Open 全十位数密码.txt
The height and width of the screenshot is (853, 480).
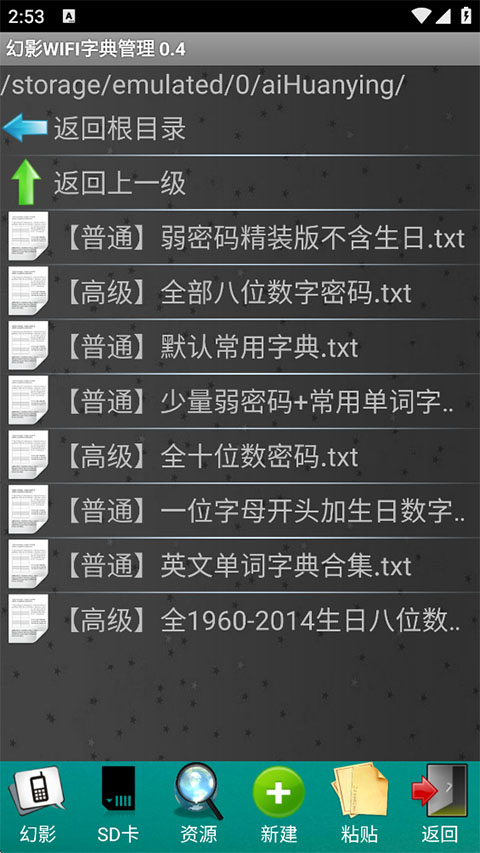[x=240, y=456]
